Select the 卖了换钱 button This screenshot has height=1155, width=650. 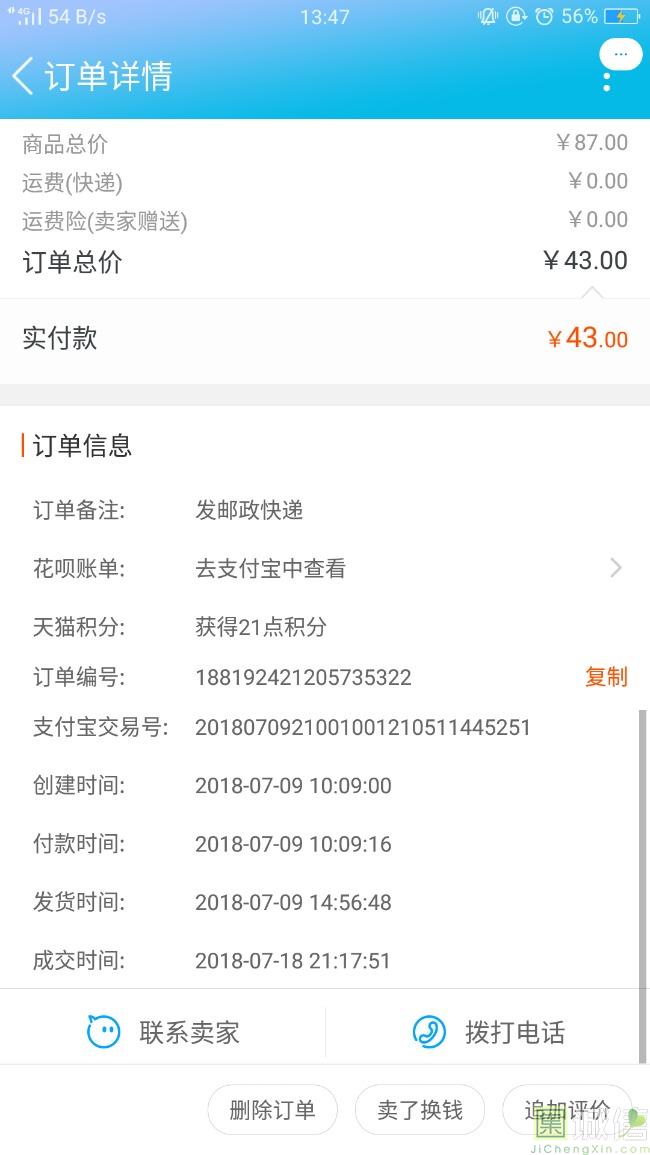(x=420, y=1110)
